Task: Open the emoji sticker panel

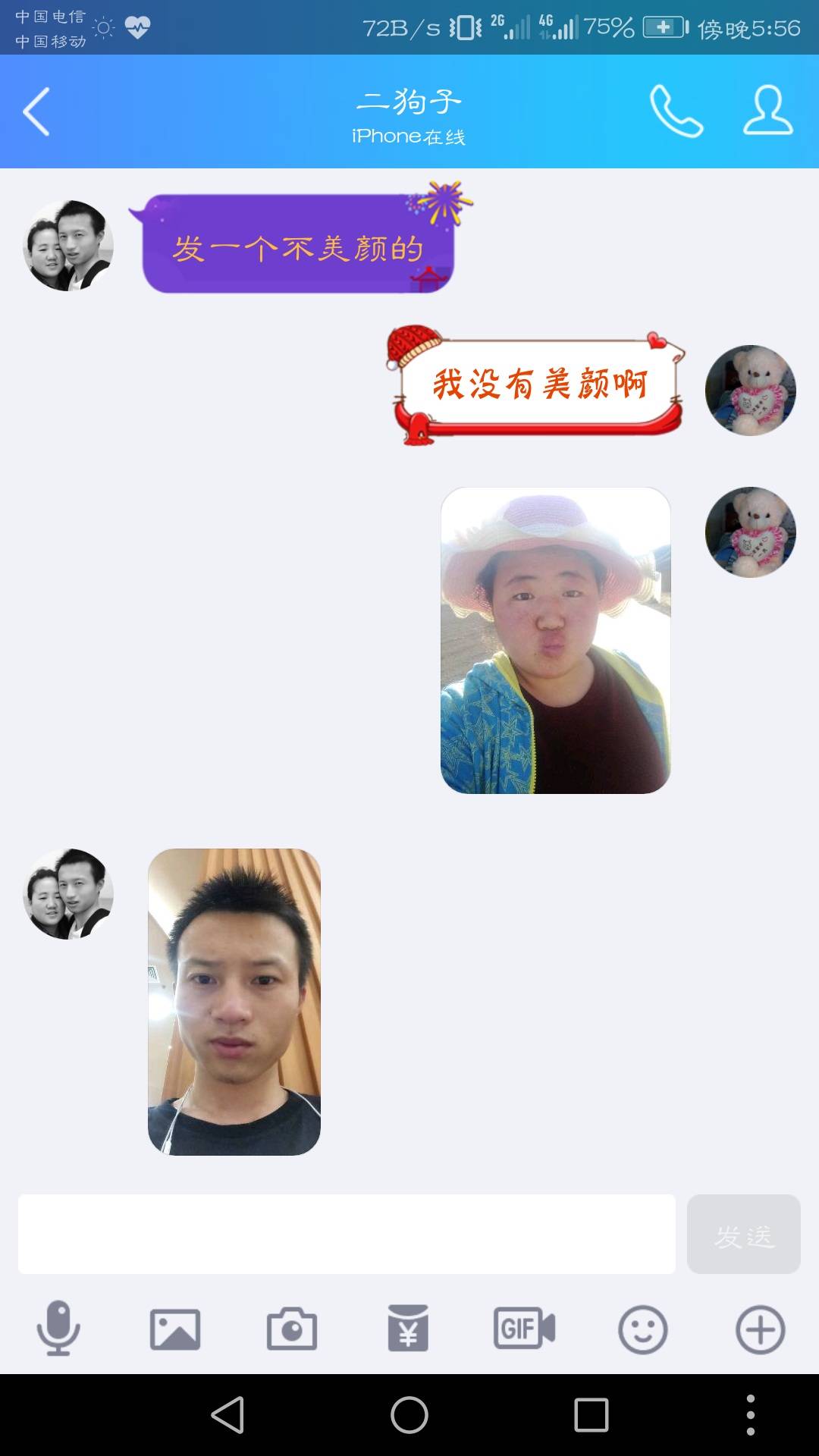Action: tap(642, 1329)
